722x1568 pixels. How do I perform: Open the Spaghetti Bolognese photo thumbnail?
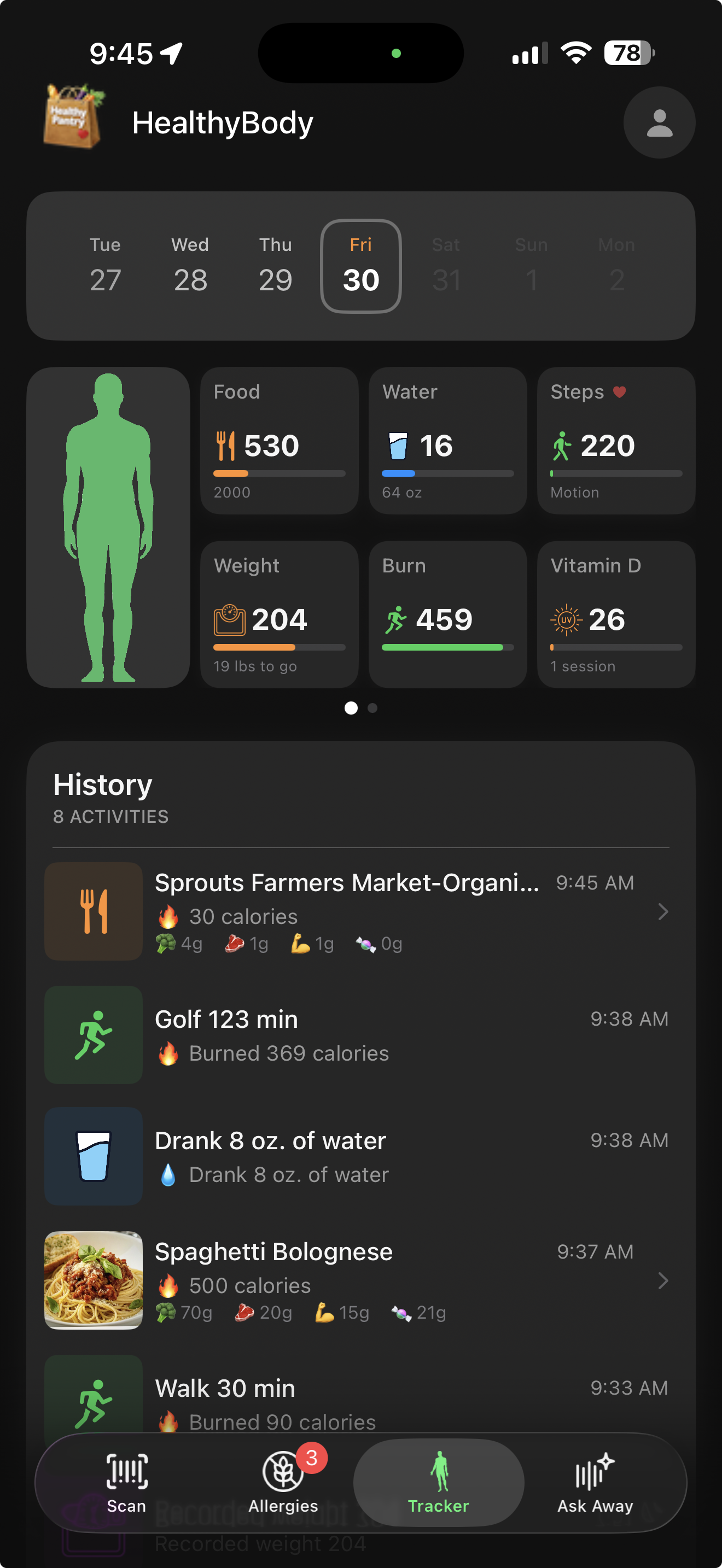coord(92,1280)
